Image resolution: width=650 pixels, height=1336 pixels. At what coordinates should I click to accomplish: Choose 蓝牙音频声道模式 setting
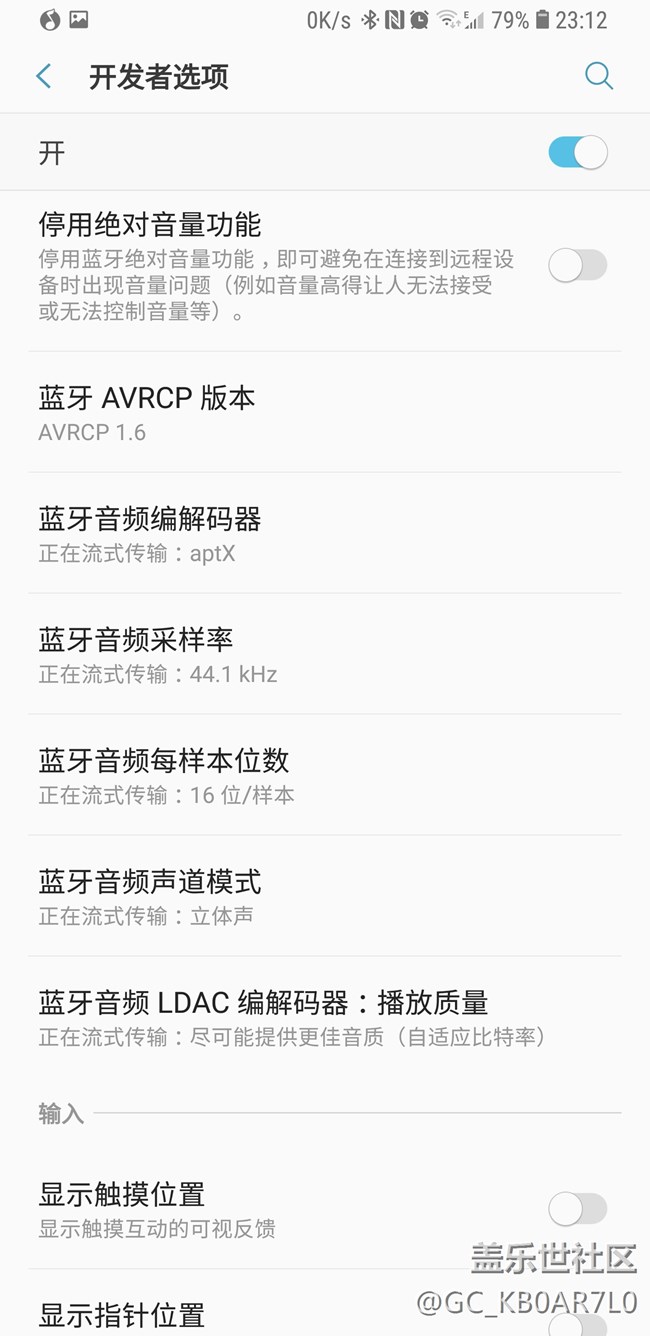[325, 896]
